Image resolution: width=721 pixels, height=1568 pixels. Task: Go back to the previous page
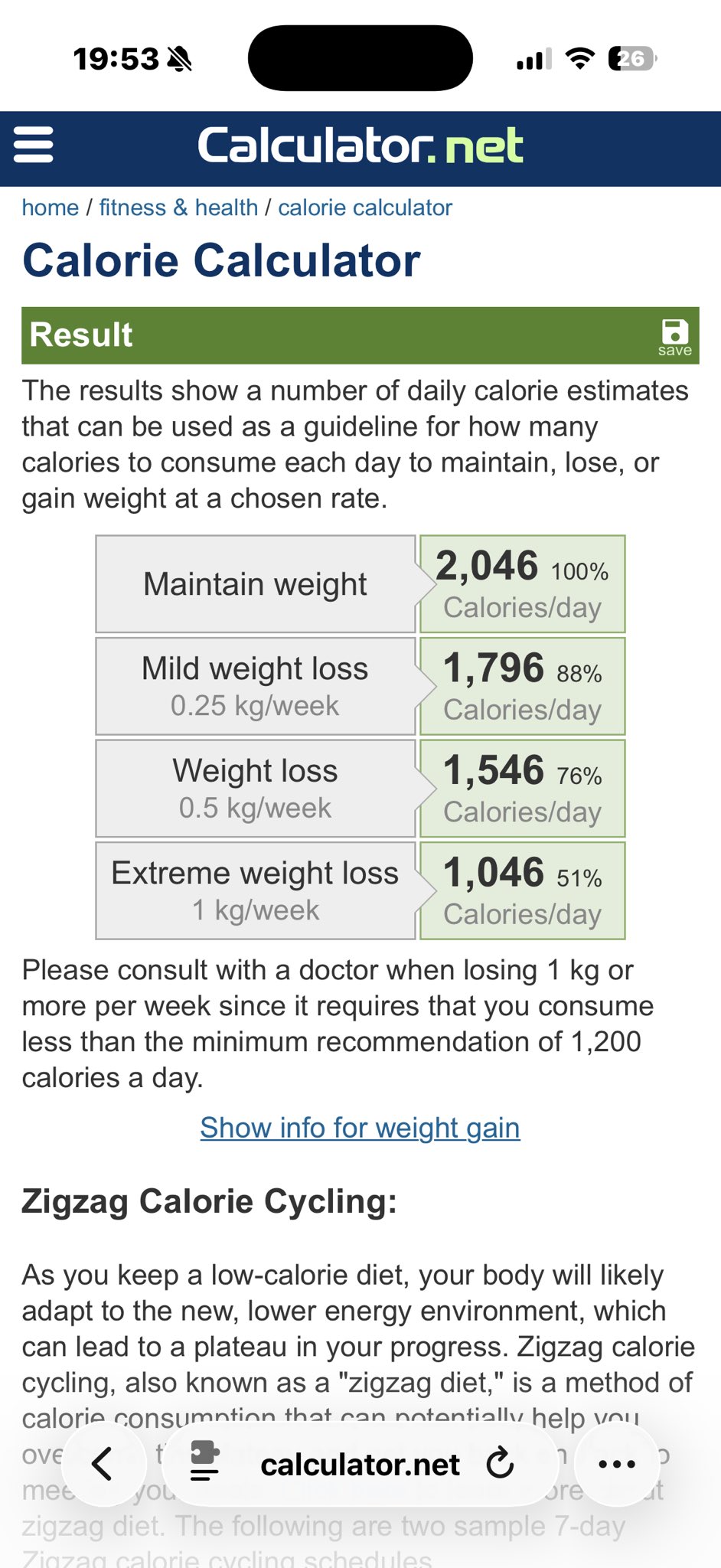103,1465
